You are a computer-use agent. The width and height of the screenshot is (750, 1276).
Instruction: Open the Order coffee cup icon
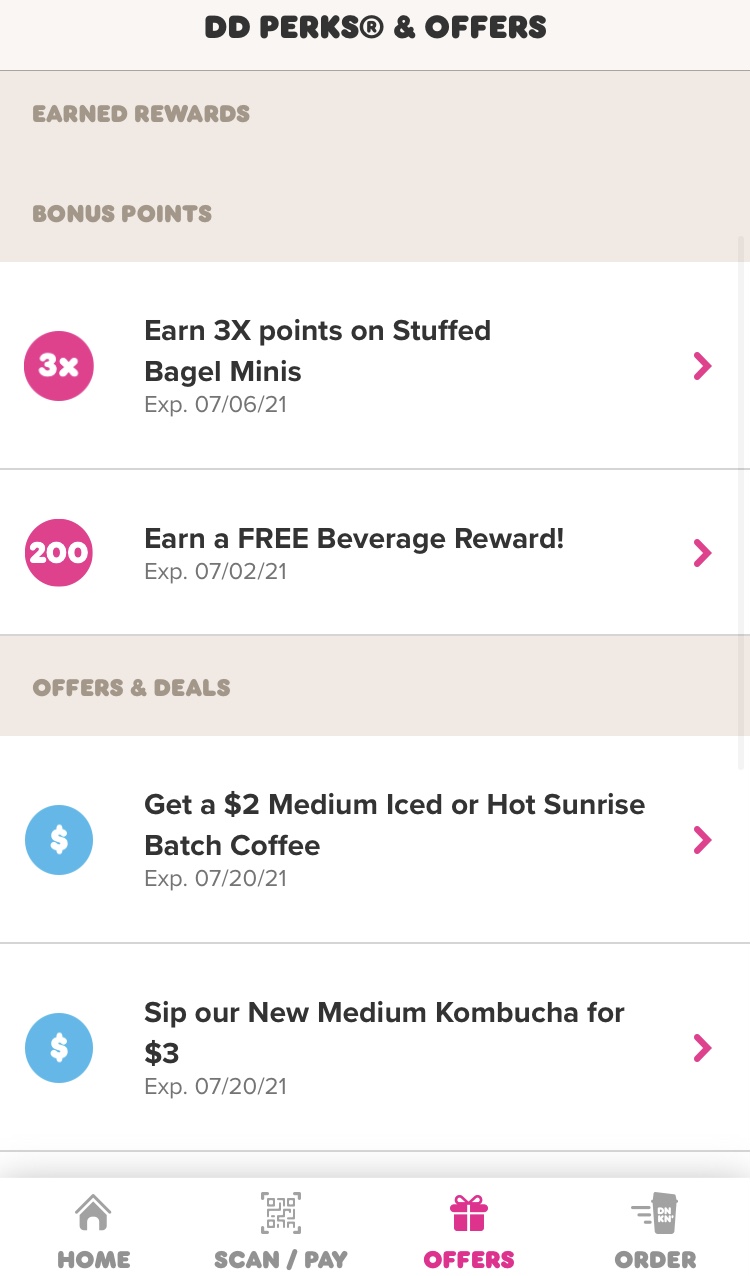tap(655, 1212)
